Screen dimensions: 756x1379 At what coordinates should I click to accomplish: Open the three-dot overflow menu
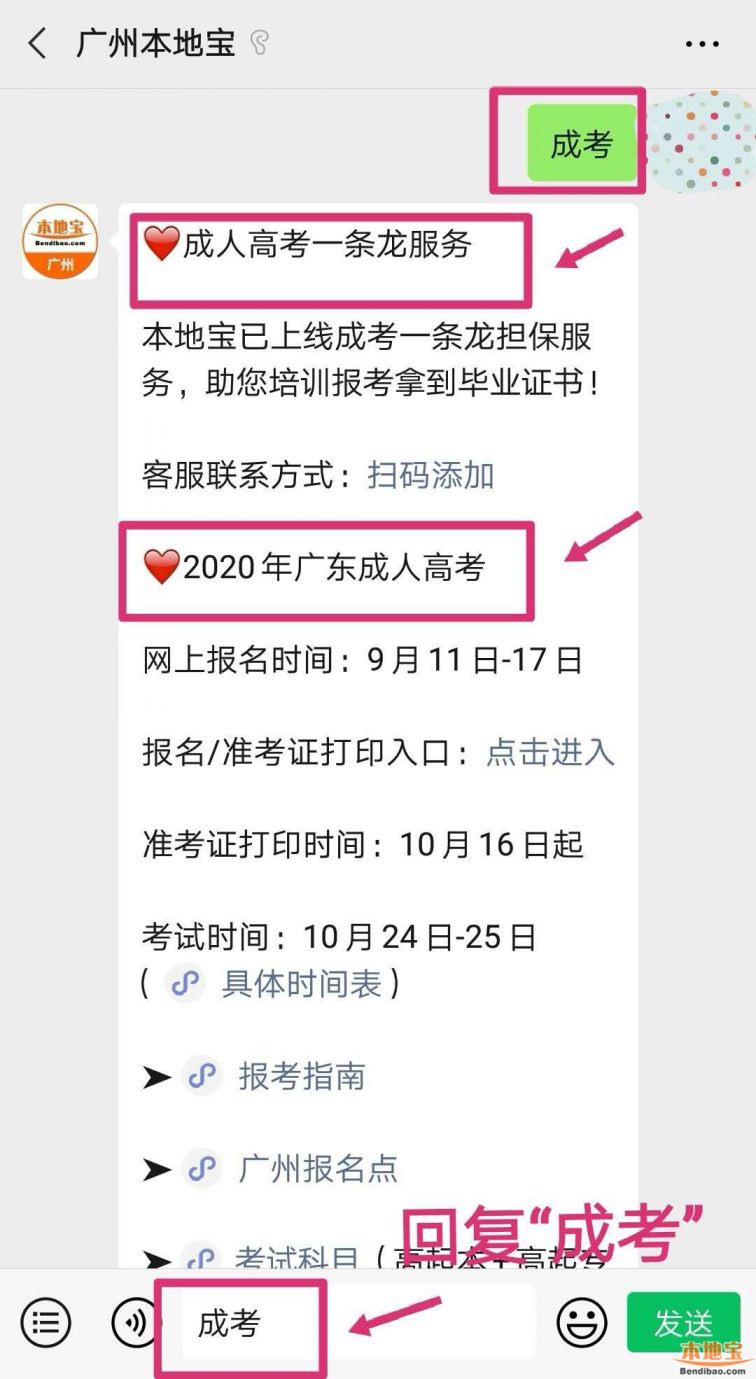(x=702, y=44)
